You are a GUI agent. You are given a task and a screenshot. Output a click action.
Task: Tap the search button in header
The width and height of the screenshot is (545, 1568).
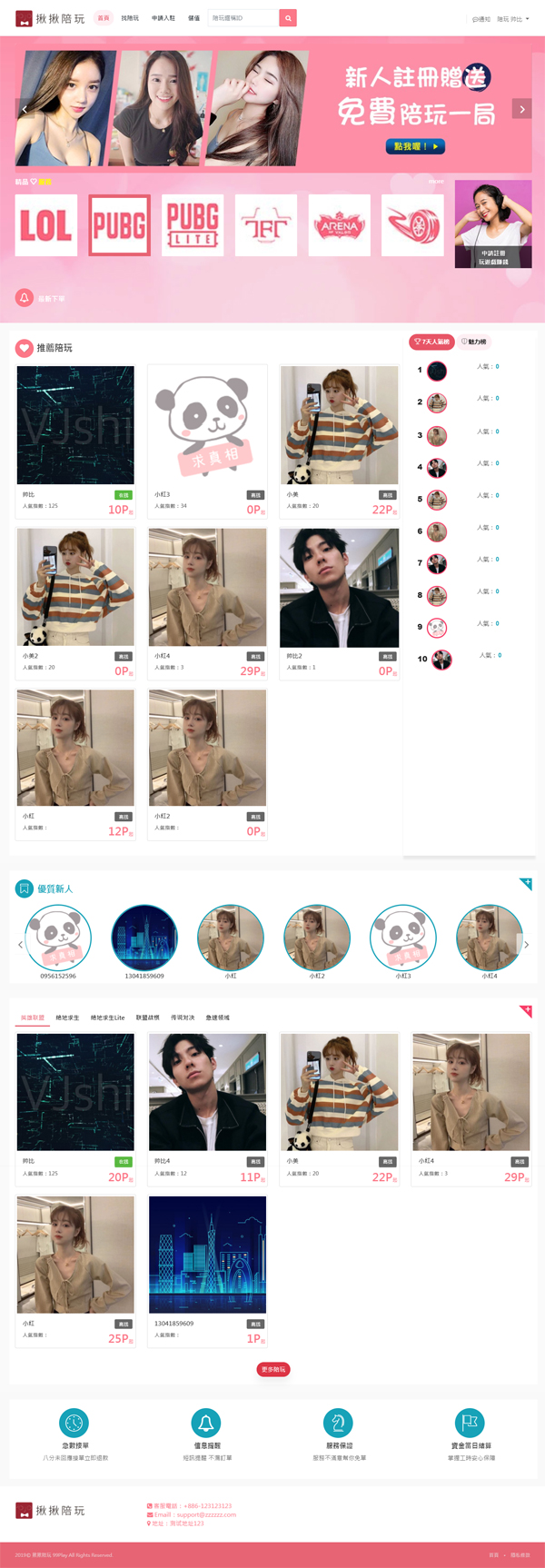[x=288, y=18]
